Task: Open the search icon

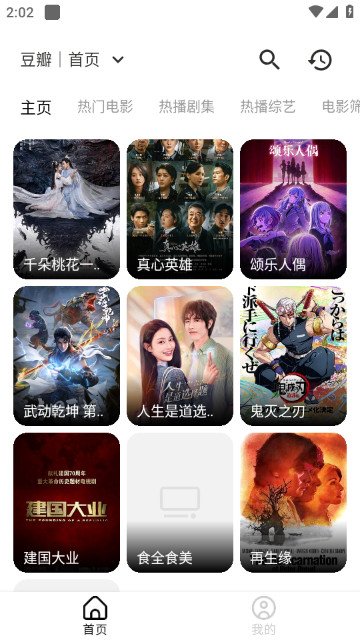Action: 269,60
